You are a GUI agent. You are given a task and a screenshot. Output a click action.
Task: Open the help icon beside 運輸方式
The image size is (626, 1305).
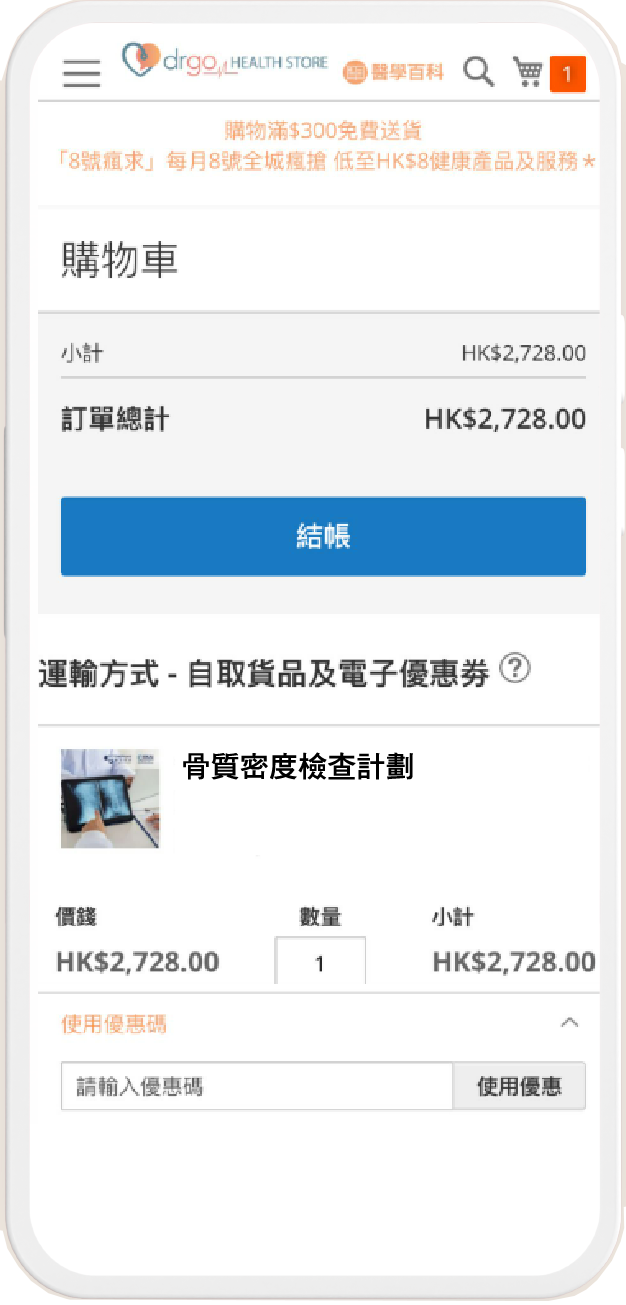click(514, 668)
